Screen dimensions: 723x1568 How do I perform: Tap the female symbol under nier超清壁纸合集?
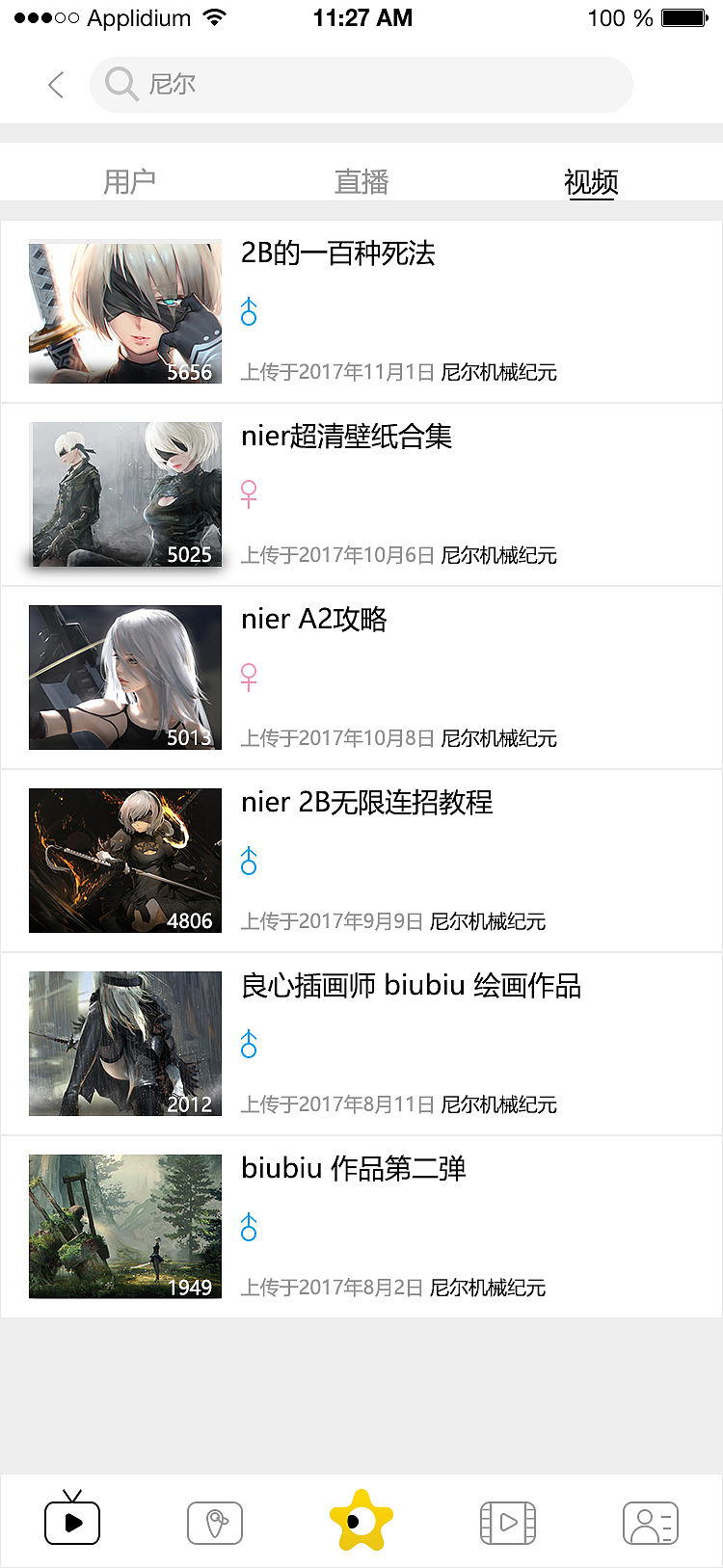click(x=249, y=494)
